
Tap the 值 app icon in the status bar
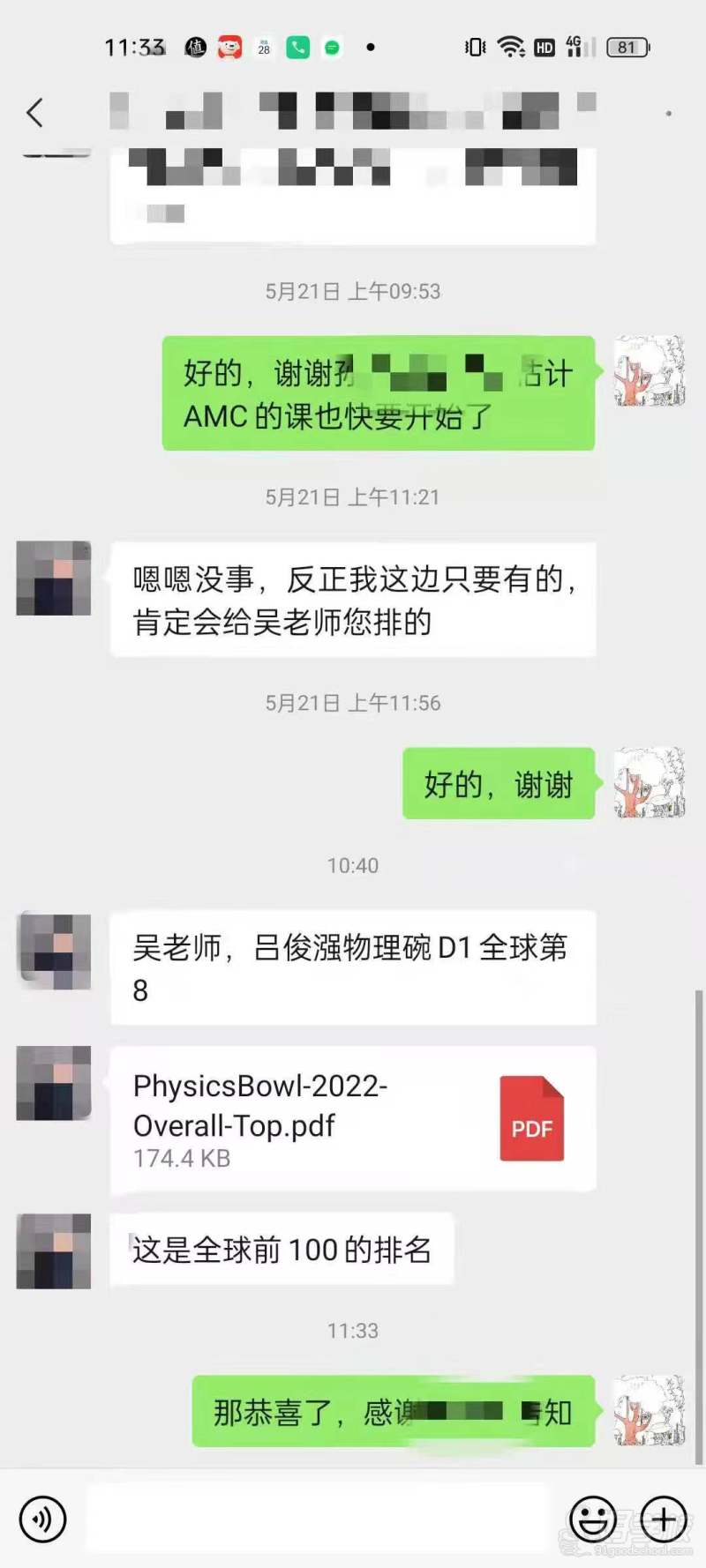[194, 48]
